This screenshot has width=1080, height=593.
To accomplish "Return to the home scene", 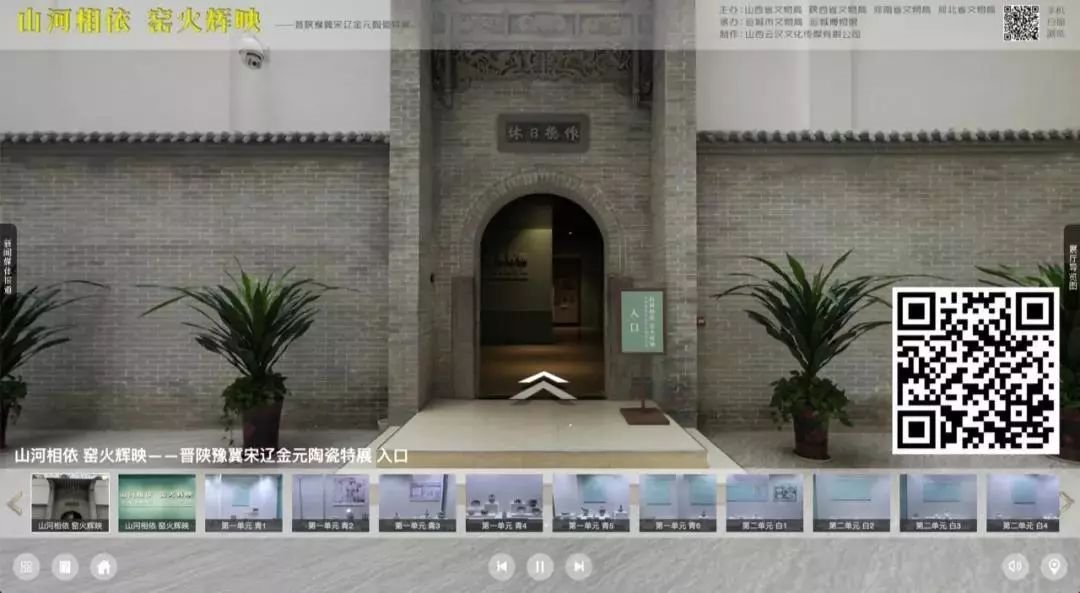I will tap(103, 567).
